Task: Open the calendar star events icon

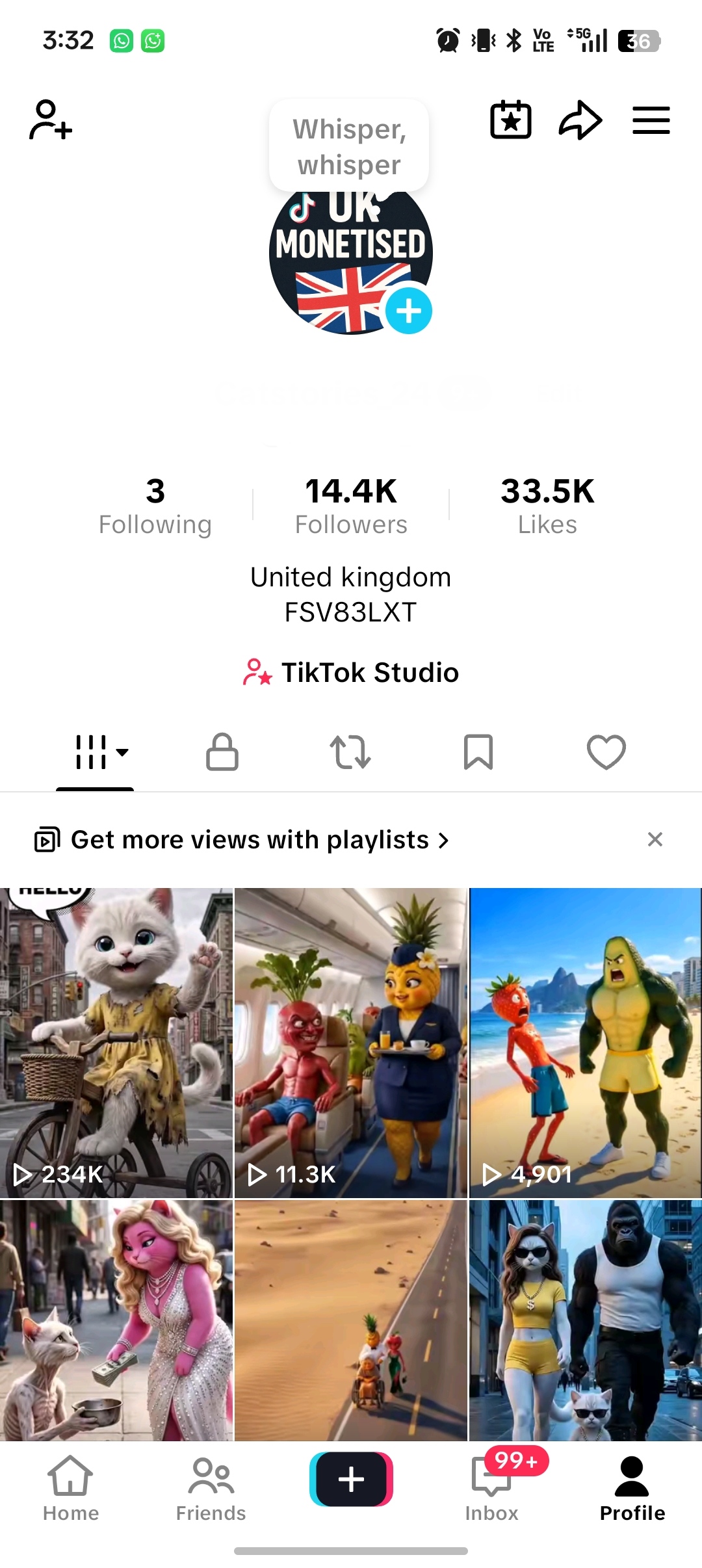Action: [x=511, y=120]
